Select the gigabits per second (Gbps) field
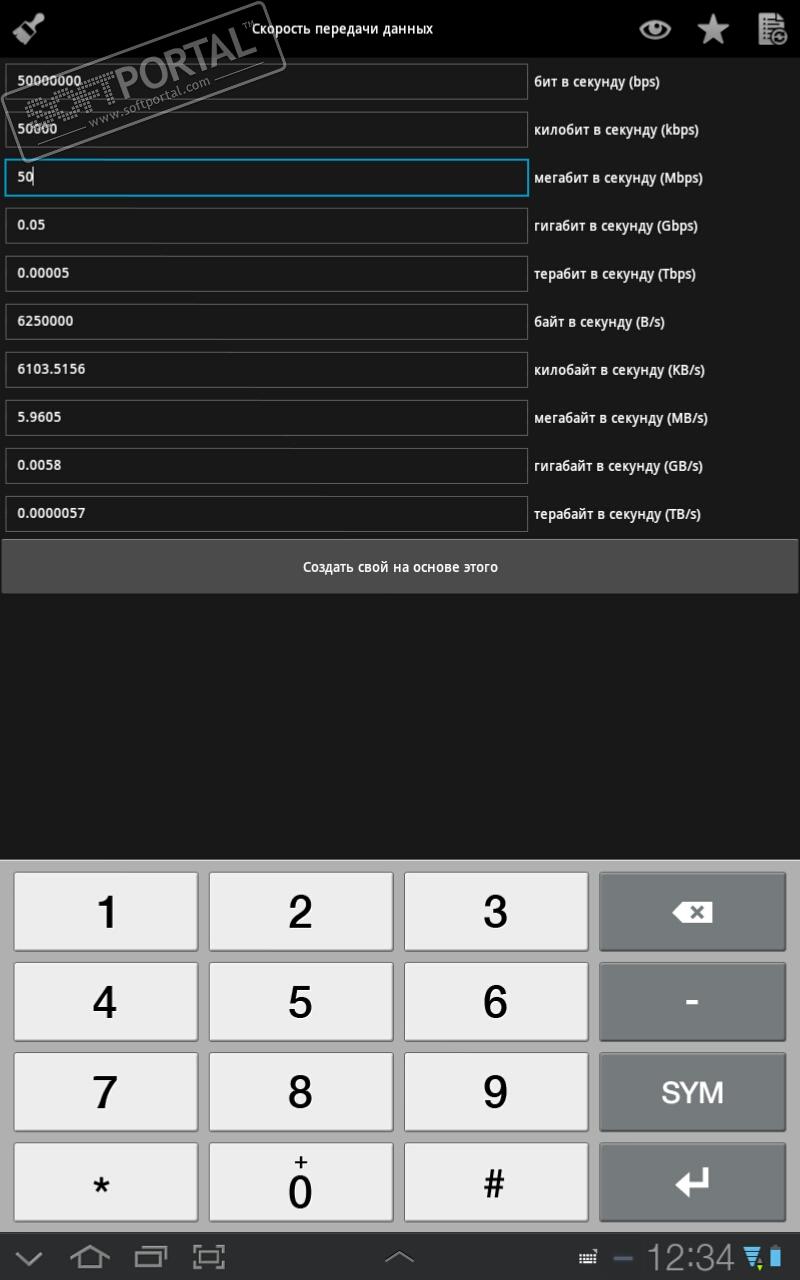 tap(266, 225)
